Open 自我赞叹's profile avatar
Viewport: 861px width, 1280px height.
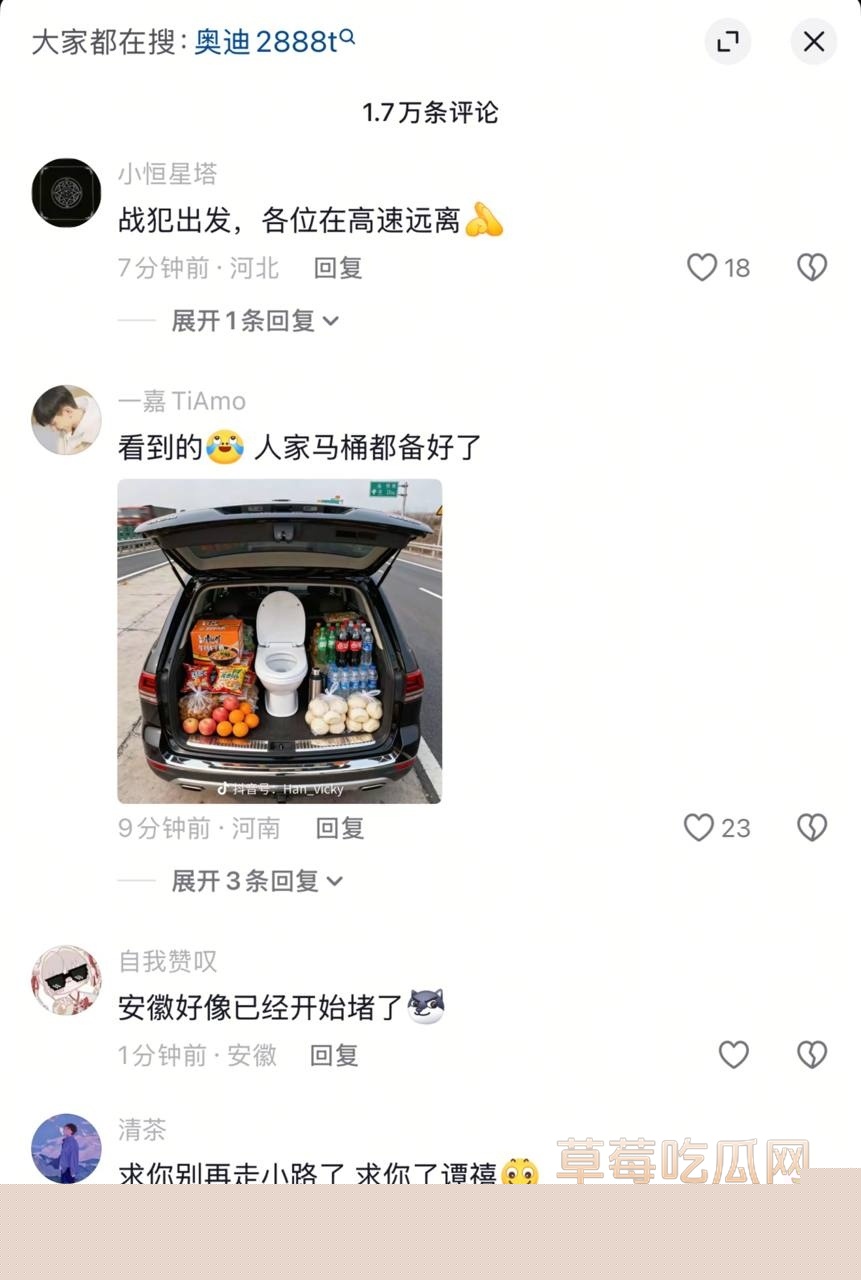(66, 980)
